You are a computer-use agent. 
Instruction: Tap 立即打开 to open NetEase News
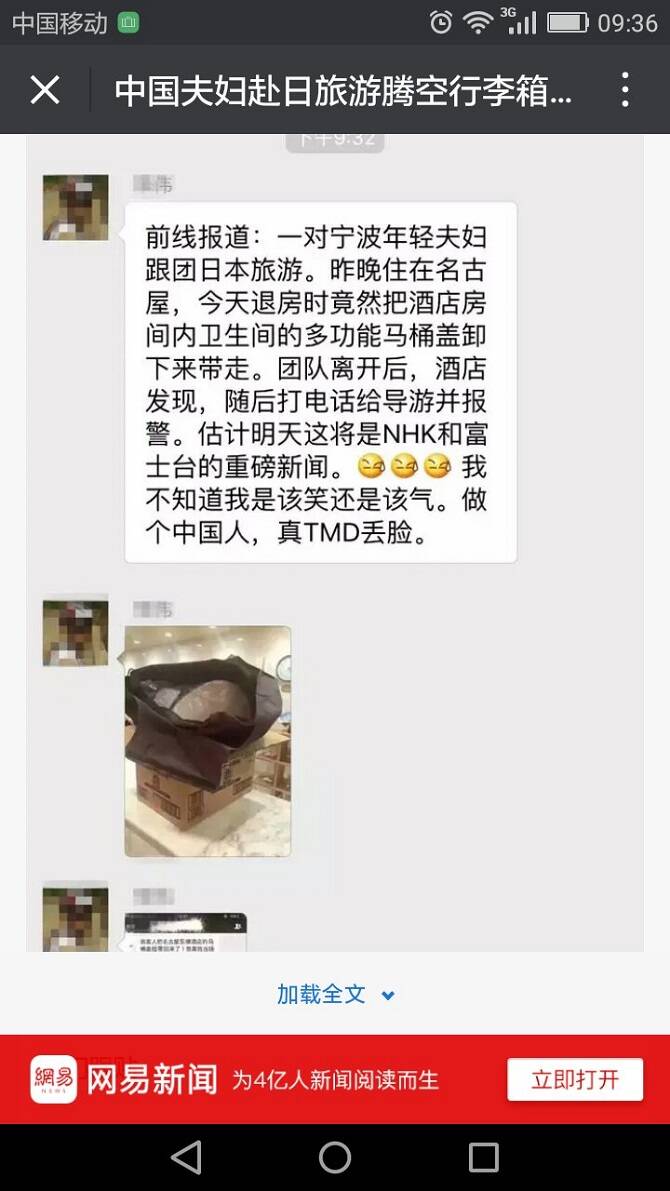click(x=574, y=1080)
